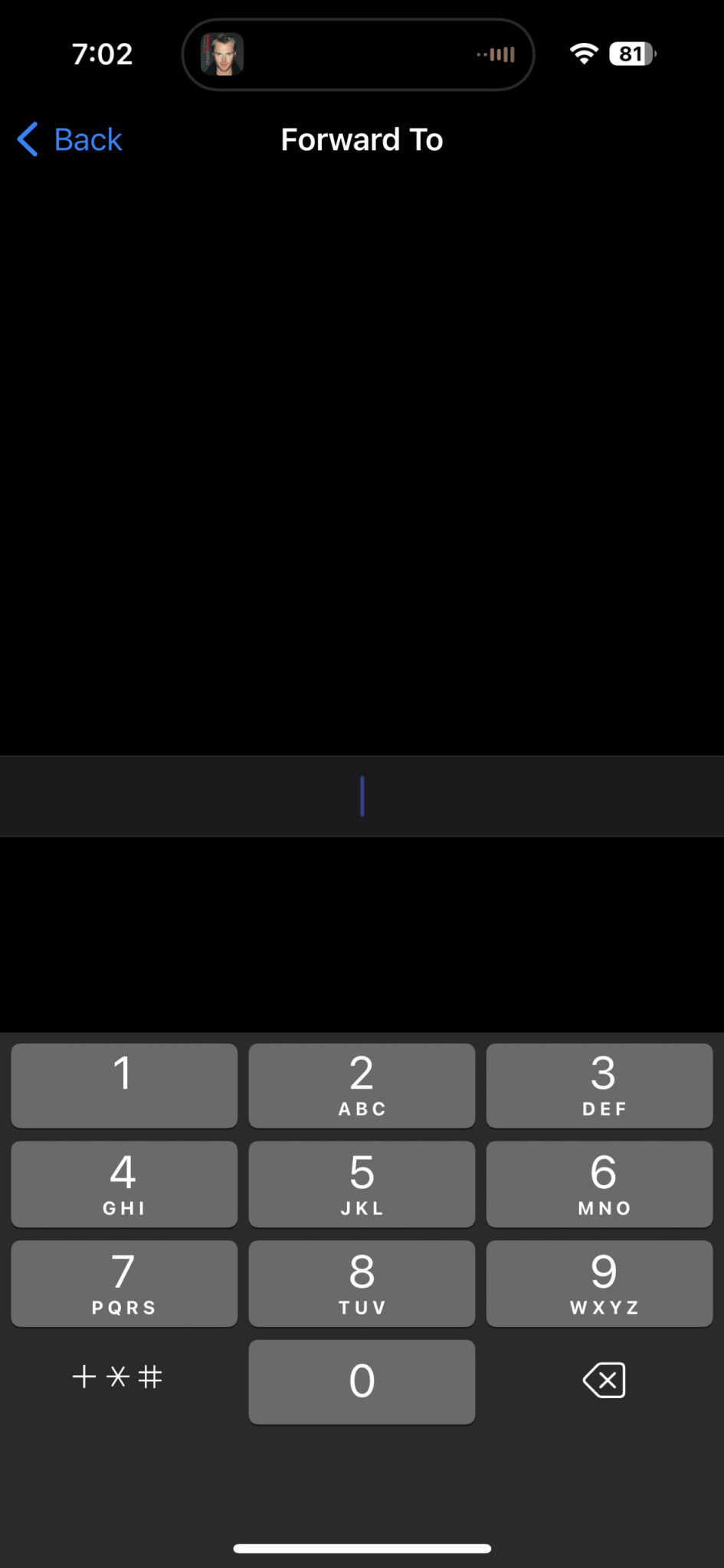Delete last digit with backspace key
The width and height of the screenshot is (724, 1568).
pos(604,1380)
